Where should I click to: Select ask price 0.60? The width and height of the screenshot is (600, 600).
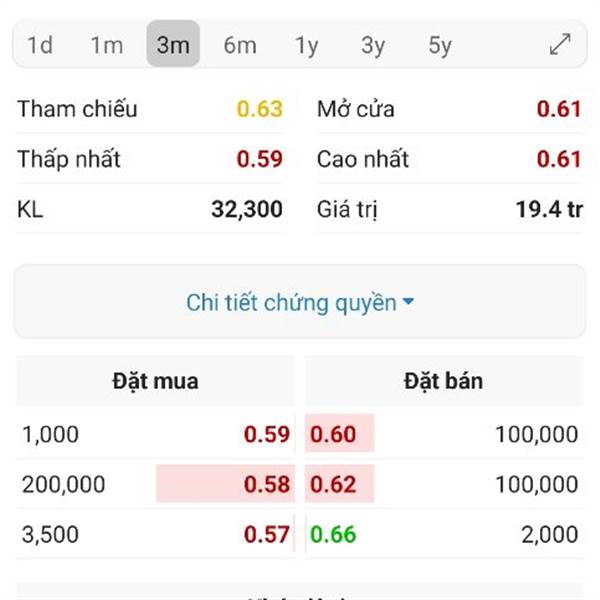(x=333, y=434)
